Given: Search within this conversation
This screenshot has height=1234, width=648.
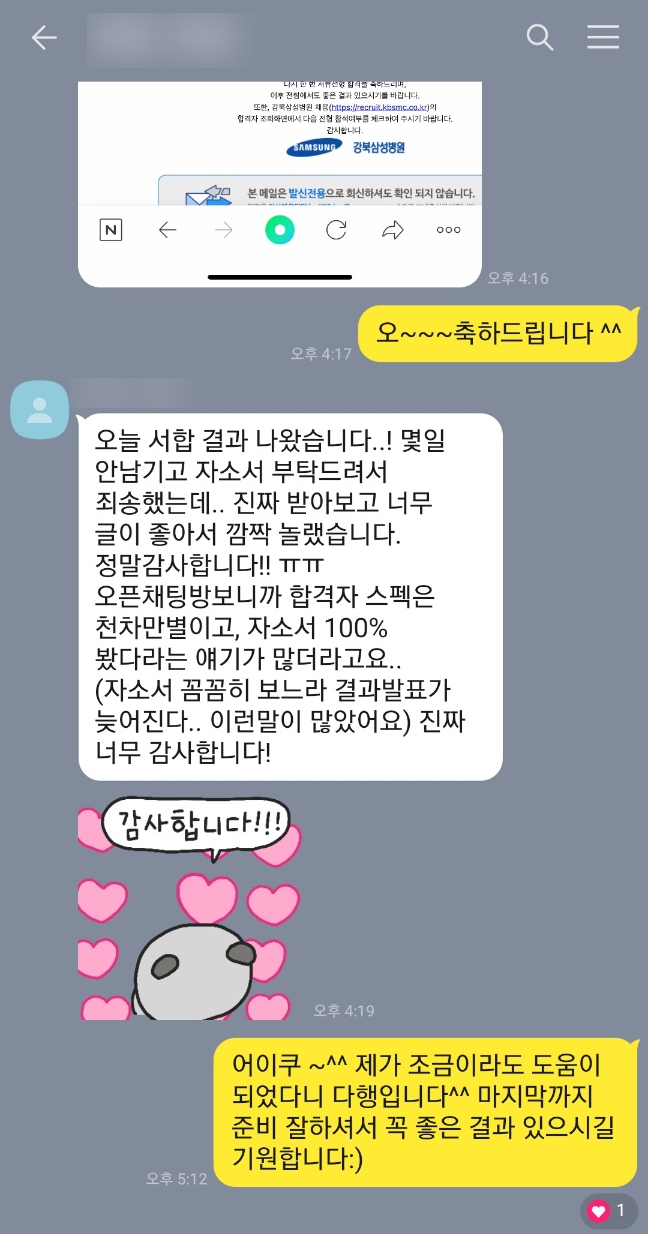Looking at the screenshot, I should tap(540, 38).
